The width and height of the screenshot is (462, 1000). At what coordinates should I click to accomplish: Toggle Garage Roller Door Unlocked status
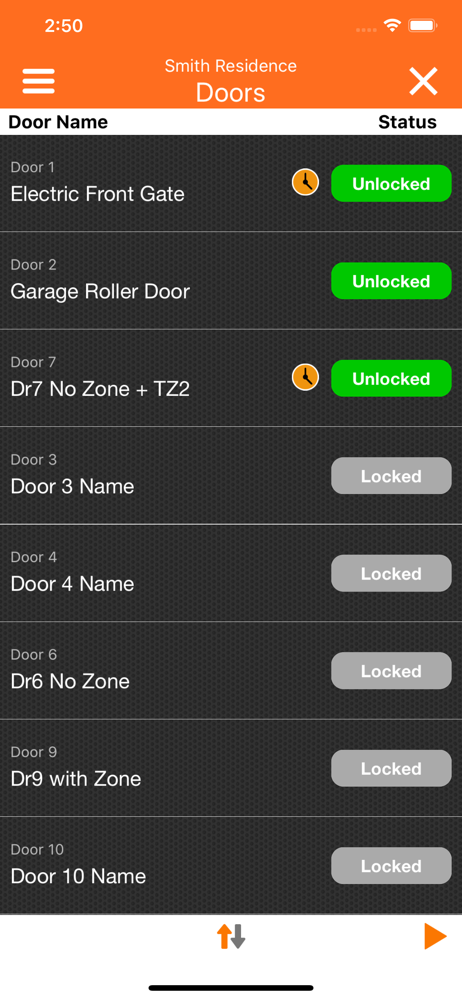click(x=391, y=281)
